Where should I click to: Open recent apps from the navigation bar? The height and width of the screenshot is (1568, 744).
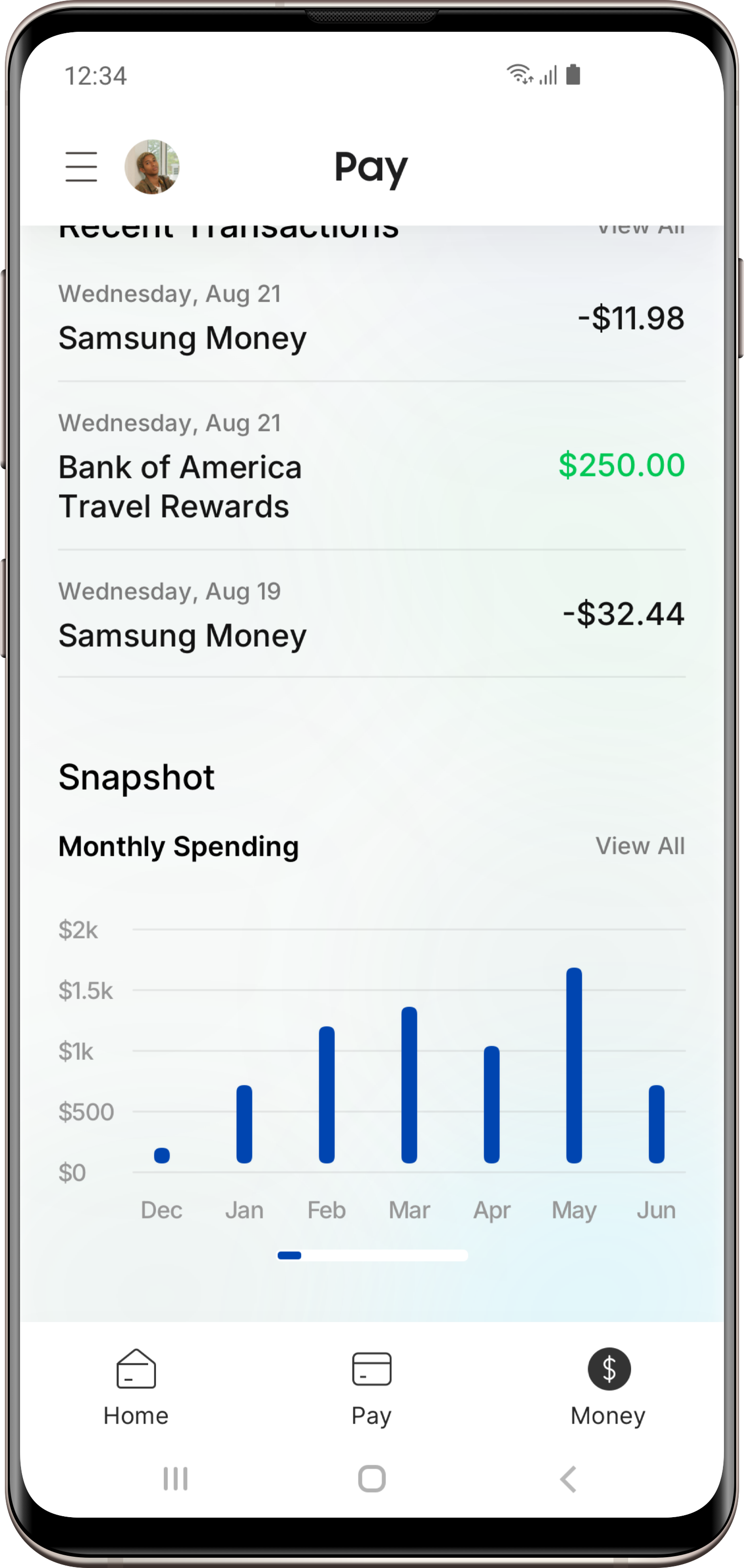(175, 1479)
